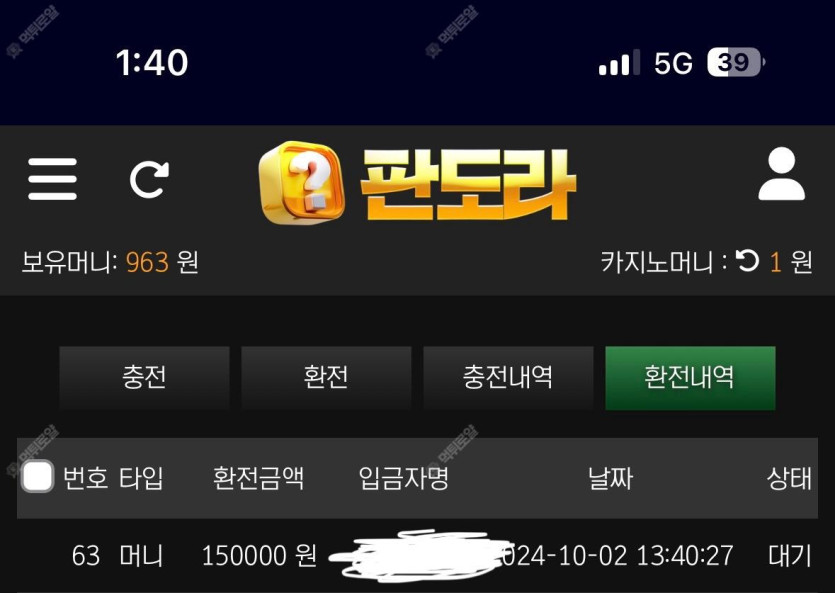
Task: Tap the refresh arrow icon
Action: coord(149,180)
